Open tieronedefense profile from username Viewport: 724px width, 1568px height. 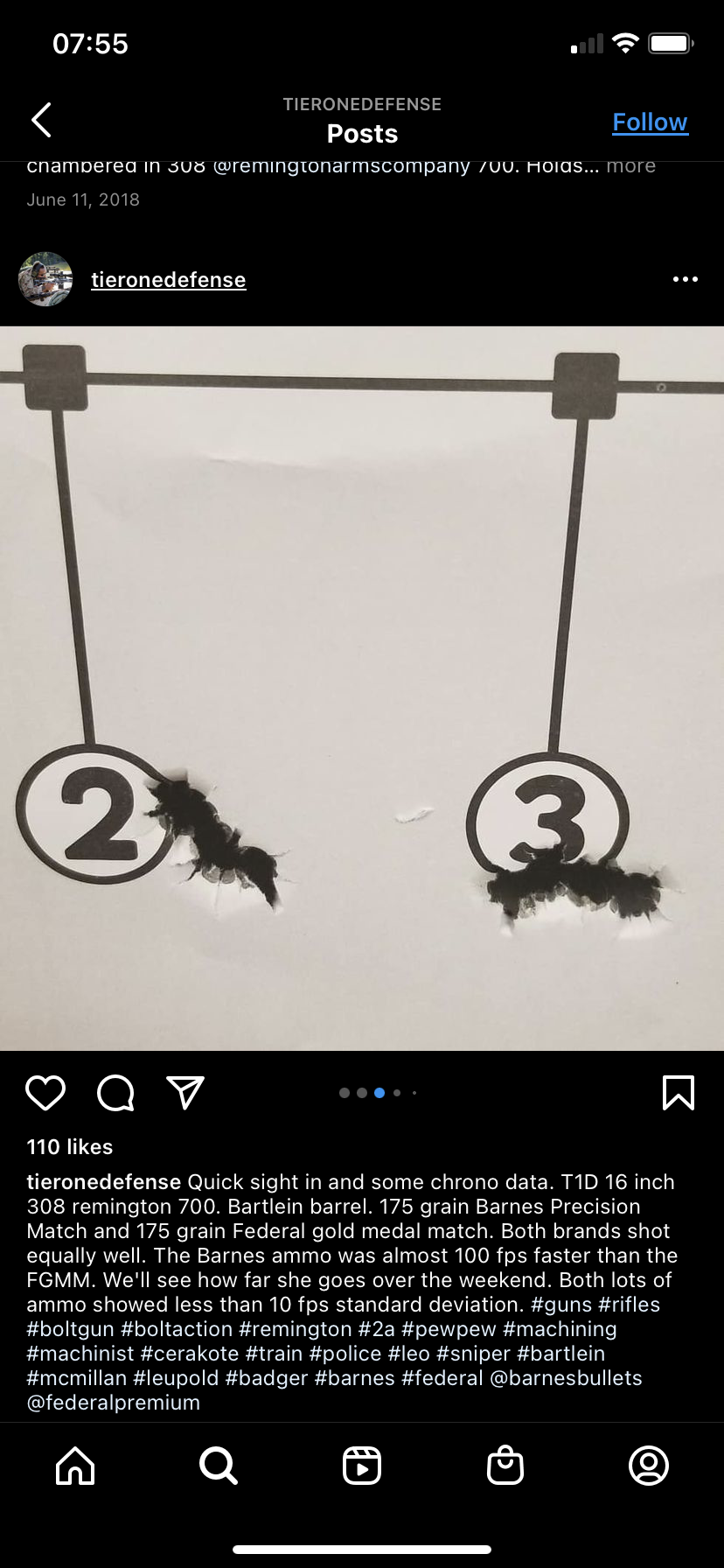[x=168, y=280]
